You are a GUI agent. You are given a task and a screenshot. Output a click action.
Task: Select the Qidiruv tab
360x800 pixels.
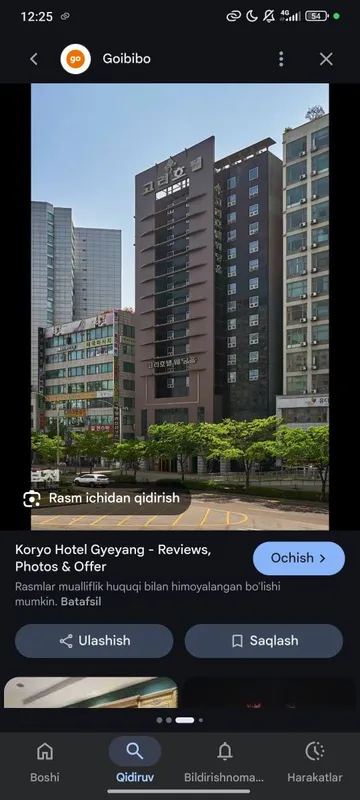pyautogui.click(x=135, y=762)
